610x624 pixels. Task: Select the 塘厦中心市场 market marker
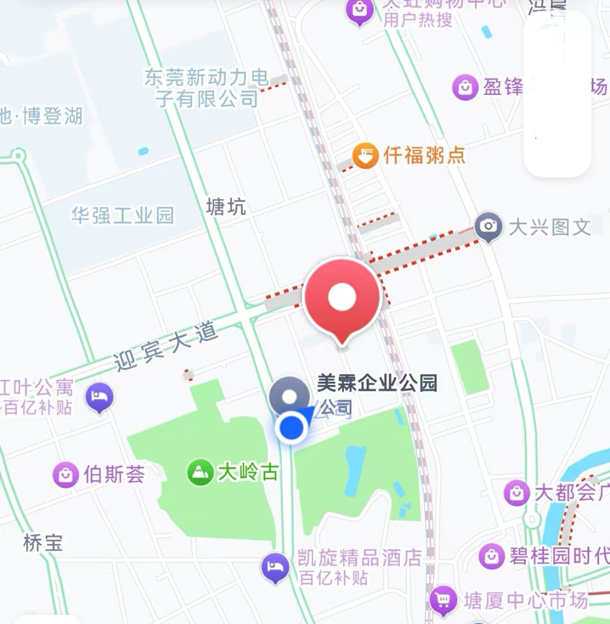(x=442, y=600)
